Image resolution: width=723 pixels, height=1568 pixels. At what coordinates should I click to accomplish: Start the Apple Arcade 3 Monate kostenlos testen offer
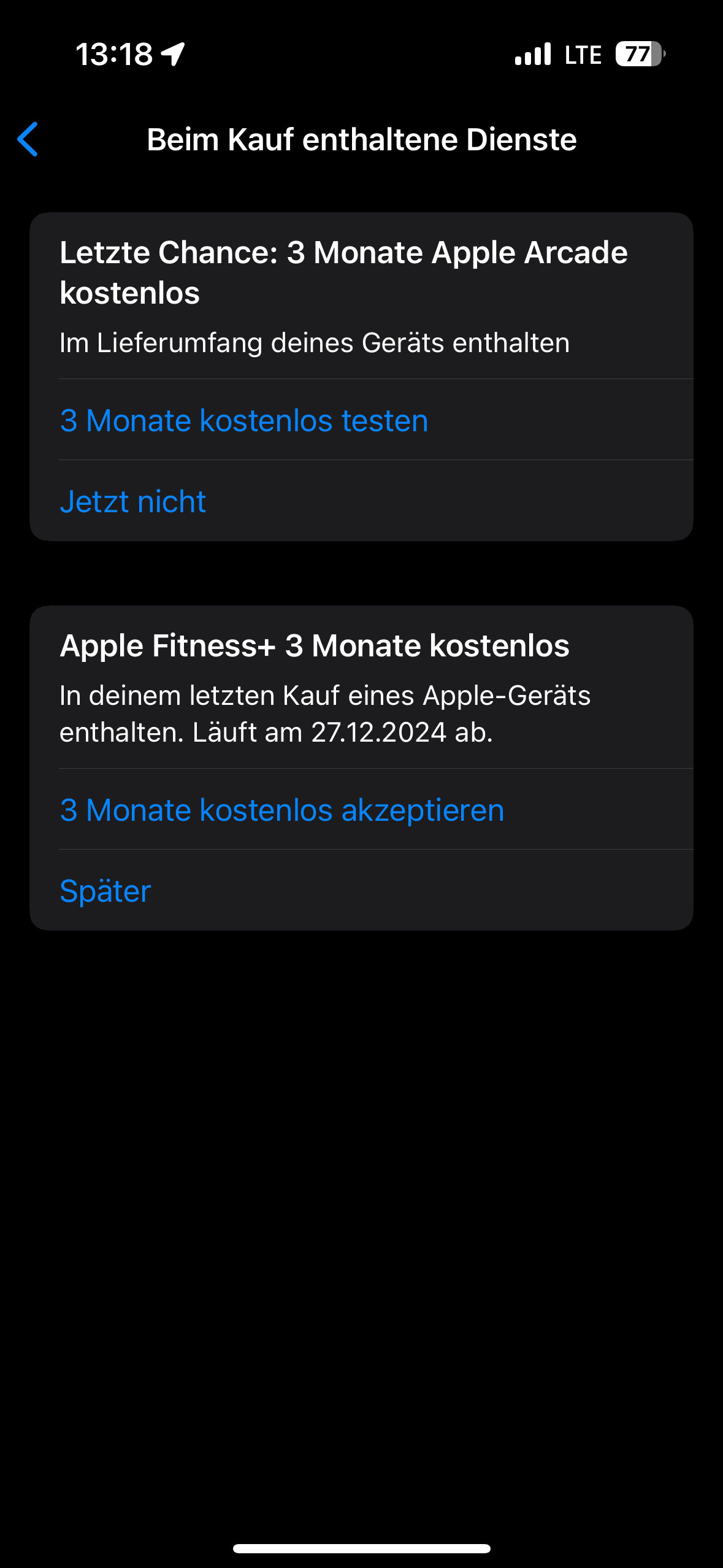(244, 421)
